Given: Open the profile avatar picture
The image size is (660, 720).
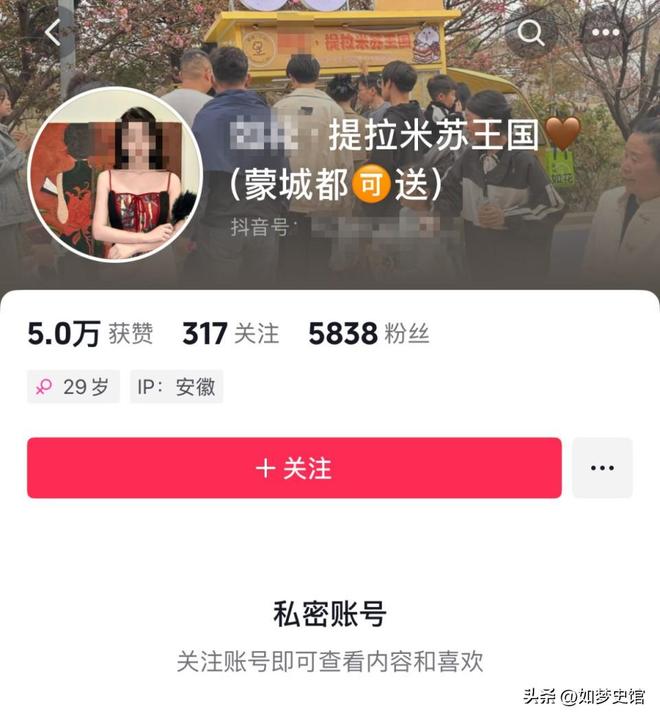Looking at the screenshot, I should [114, 176].
